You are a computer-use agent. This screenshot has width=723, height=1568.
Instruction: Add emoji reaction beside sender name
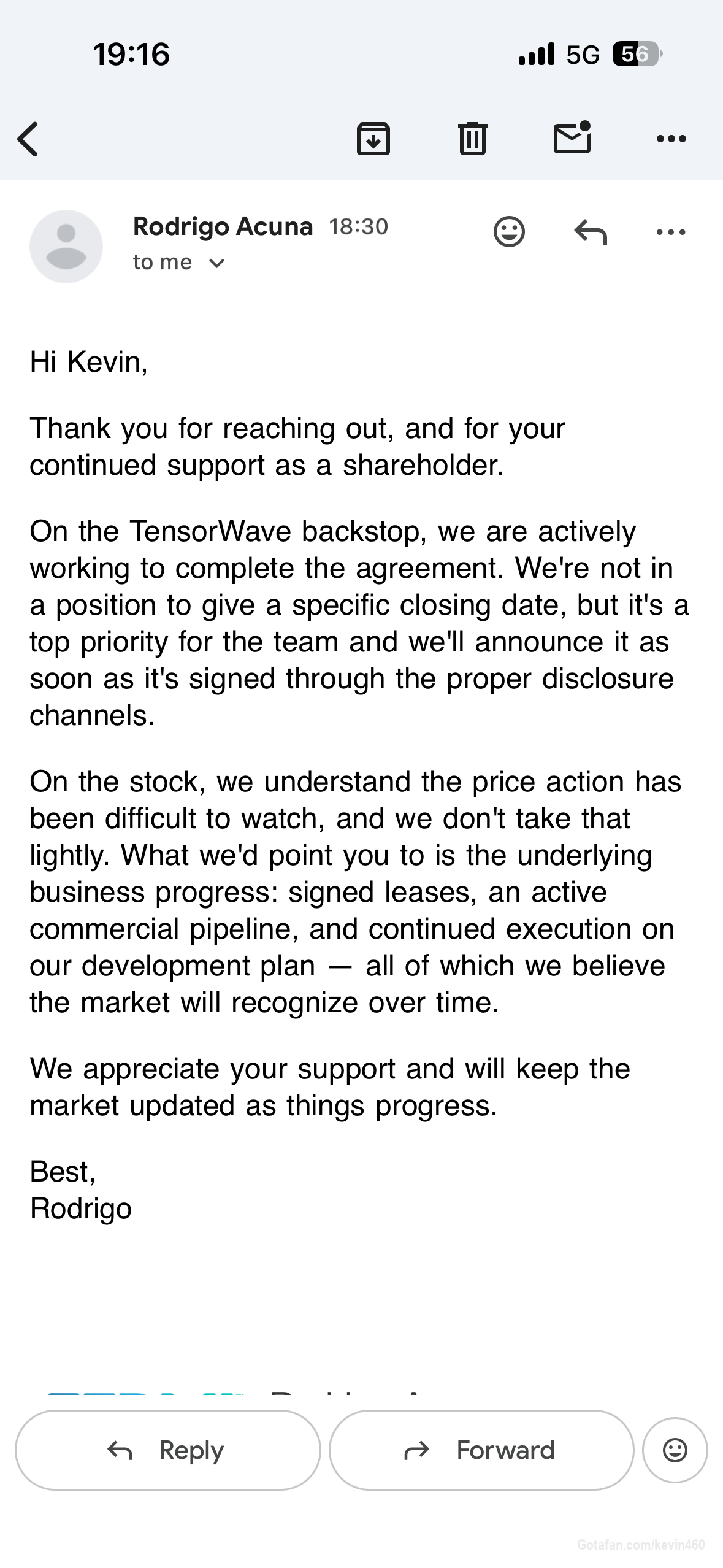pos(509,232)
